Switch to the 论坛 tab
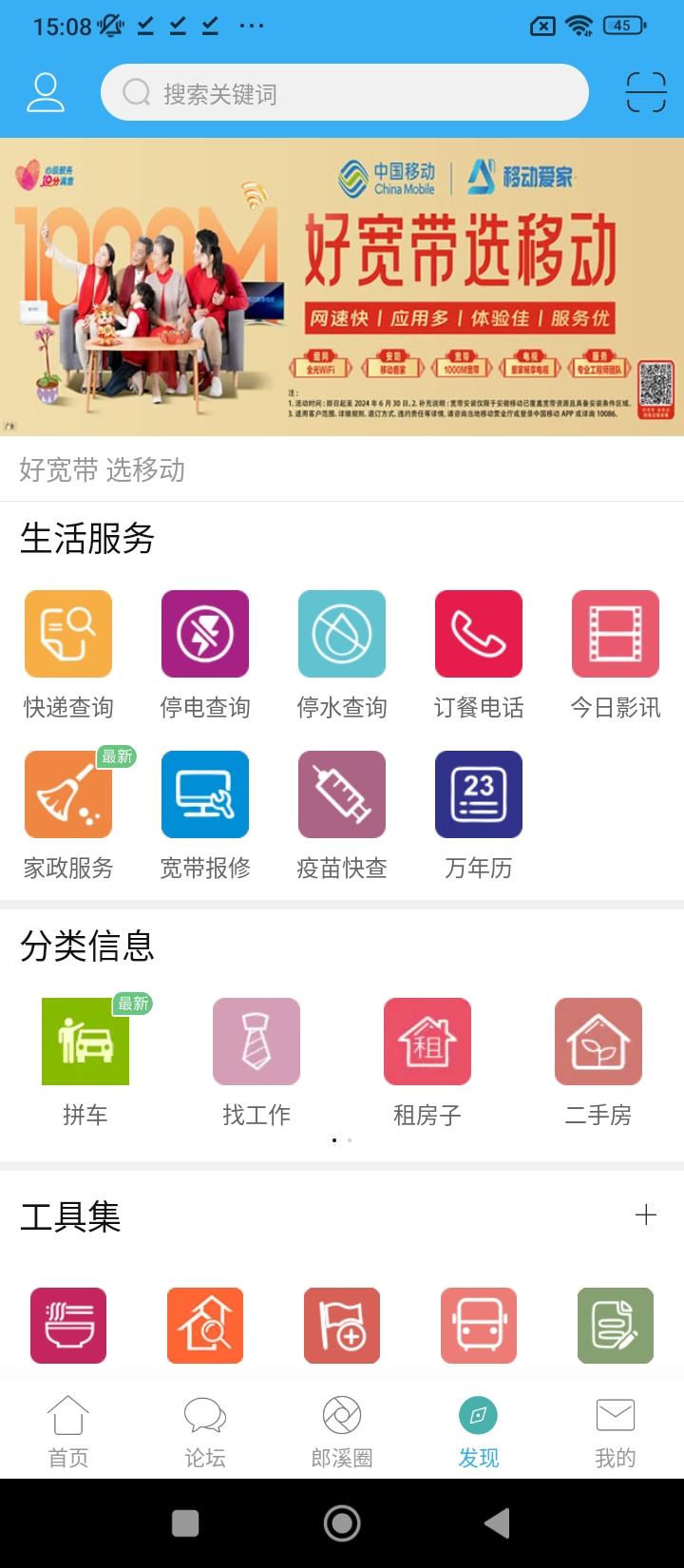684x1568 pixels. (x=205, y=1431)
